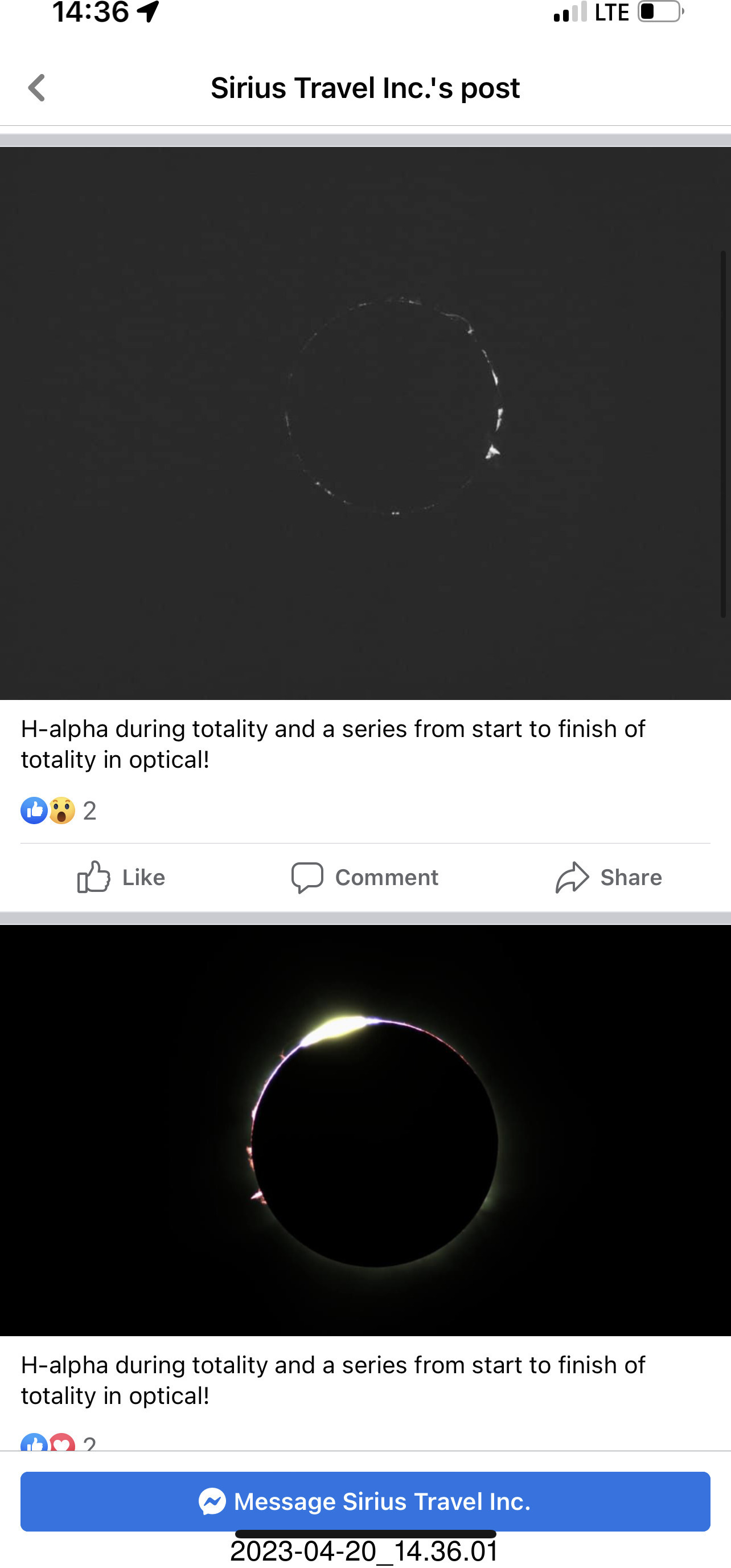This screenshot has width=731, height=1568.
Task: Open the optical diamond ring eclipse photo
Action: tap(365, 1130)
